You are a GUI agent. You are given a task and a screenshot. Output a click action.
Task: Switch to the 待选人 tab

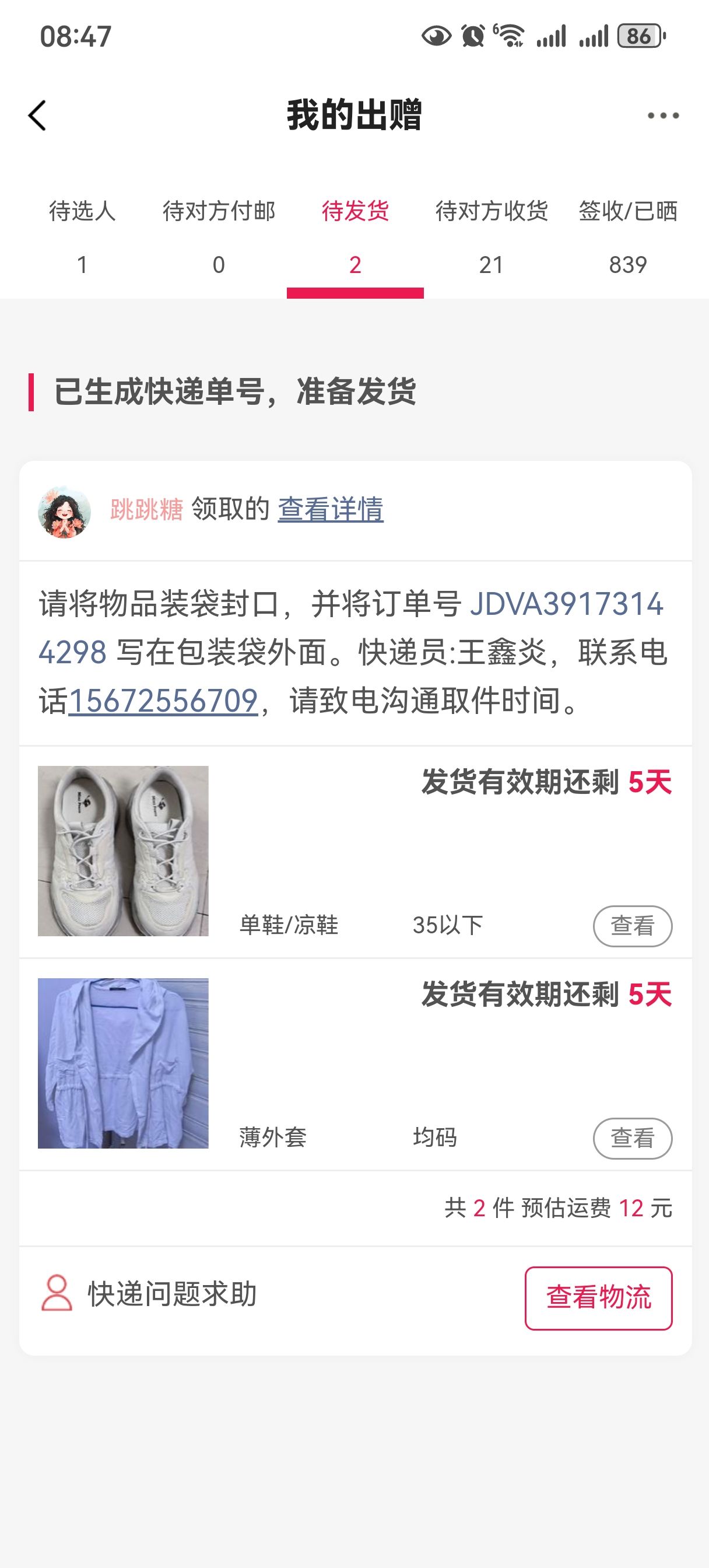click(82, 236)
